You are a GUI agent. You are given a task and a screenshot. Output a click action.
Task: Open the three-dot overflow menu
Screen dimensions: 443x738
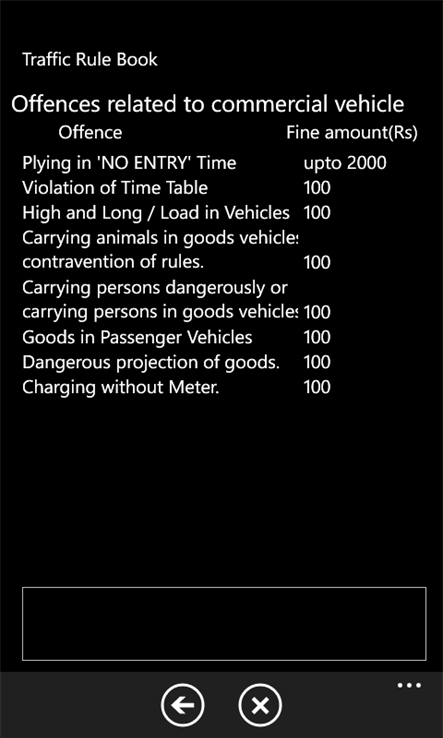point(409,685)
